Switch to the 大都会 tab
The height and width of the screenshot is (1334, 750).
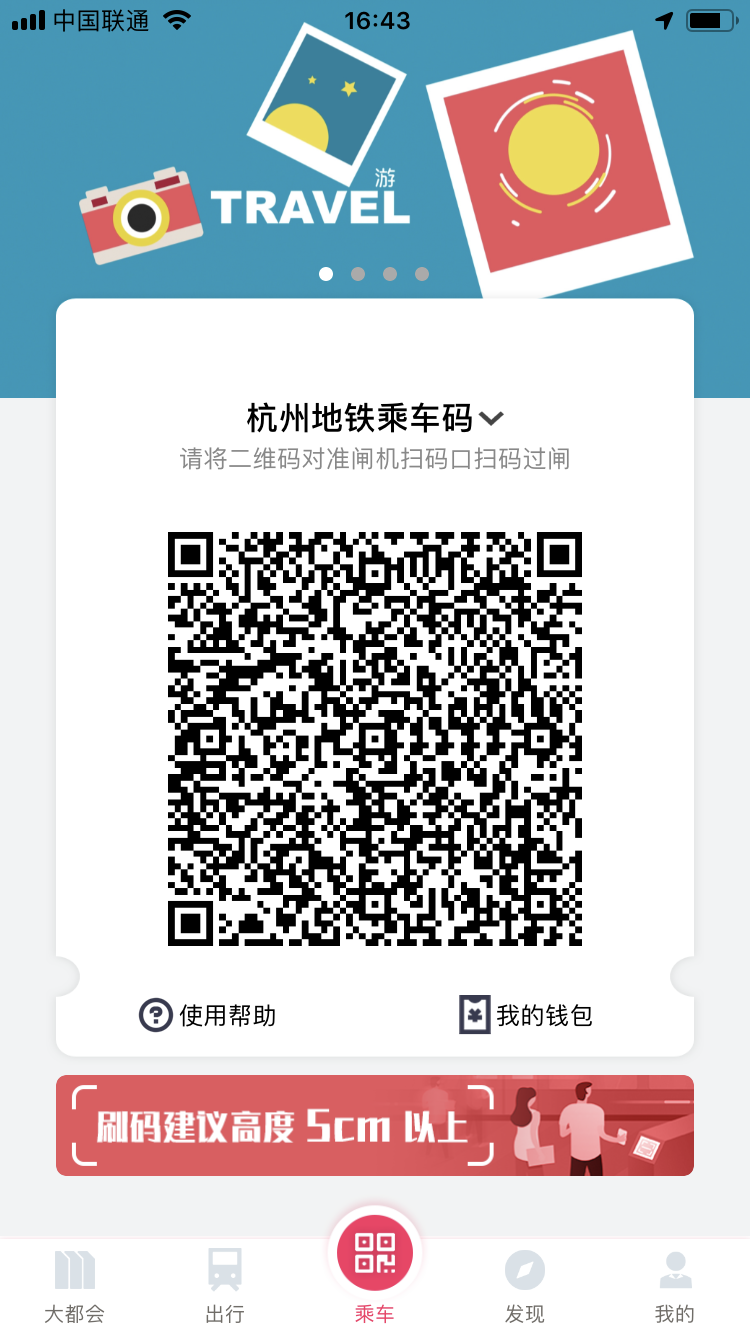(x=74, y=1285)
